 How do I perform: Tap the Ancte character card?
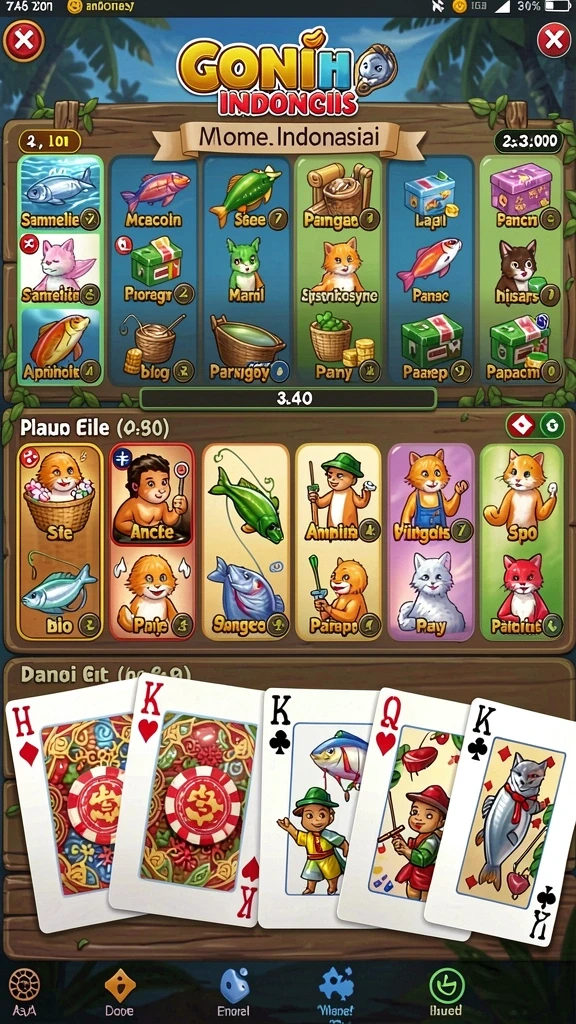pos(152,494)
